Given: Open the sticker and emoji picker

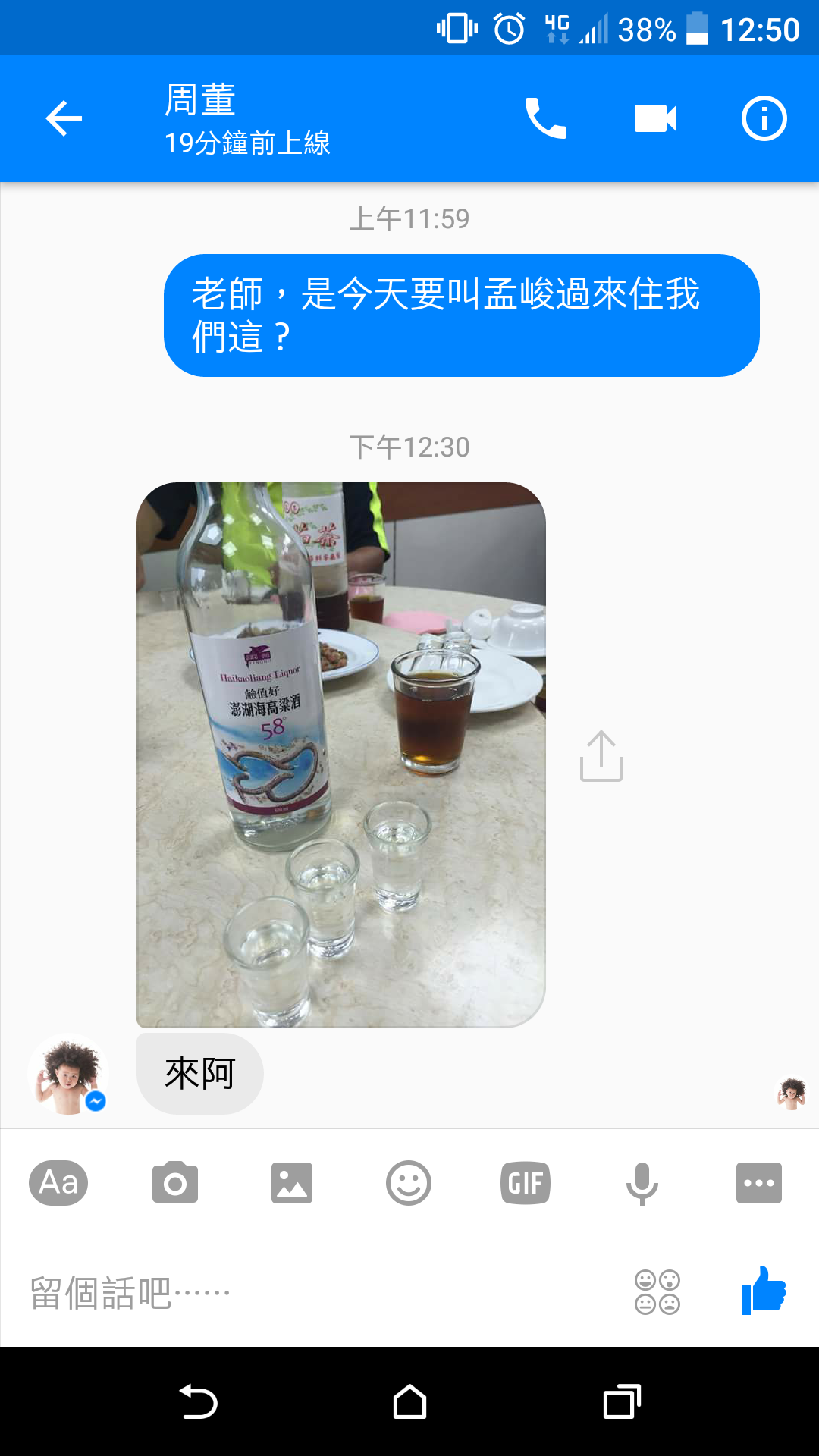Looking at the screenshot, I should (409, 1183).
